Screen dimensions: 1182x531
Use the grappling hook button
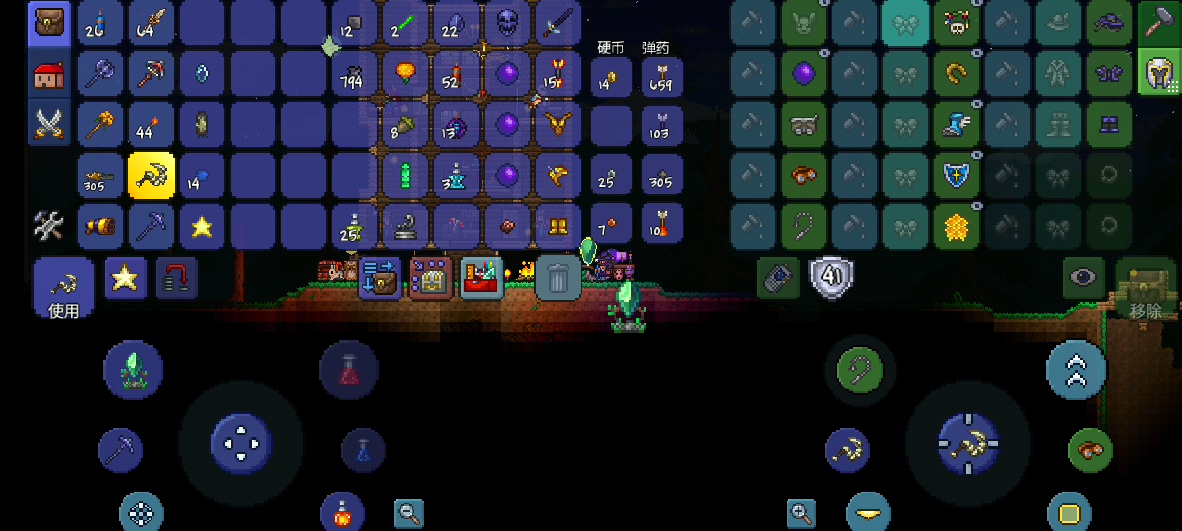pyautogui.click(x=860, y=371)
